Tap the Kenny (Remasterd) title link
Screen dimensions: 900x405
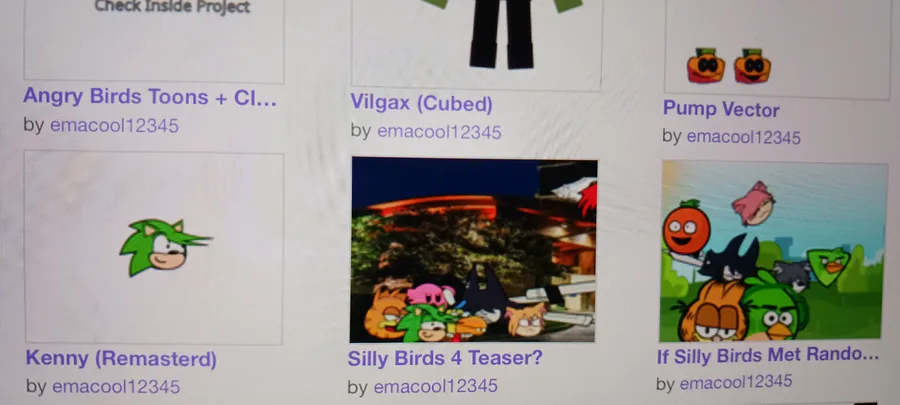121,358
